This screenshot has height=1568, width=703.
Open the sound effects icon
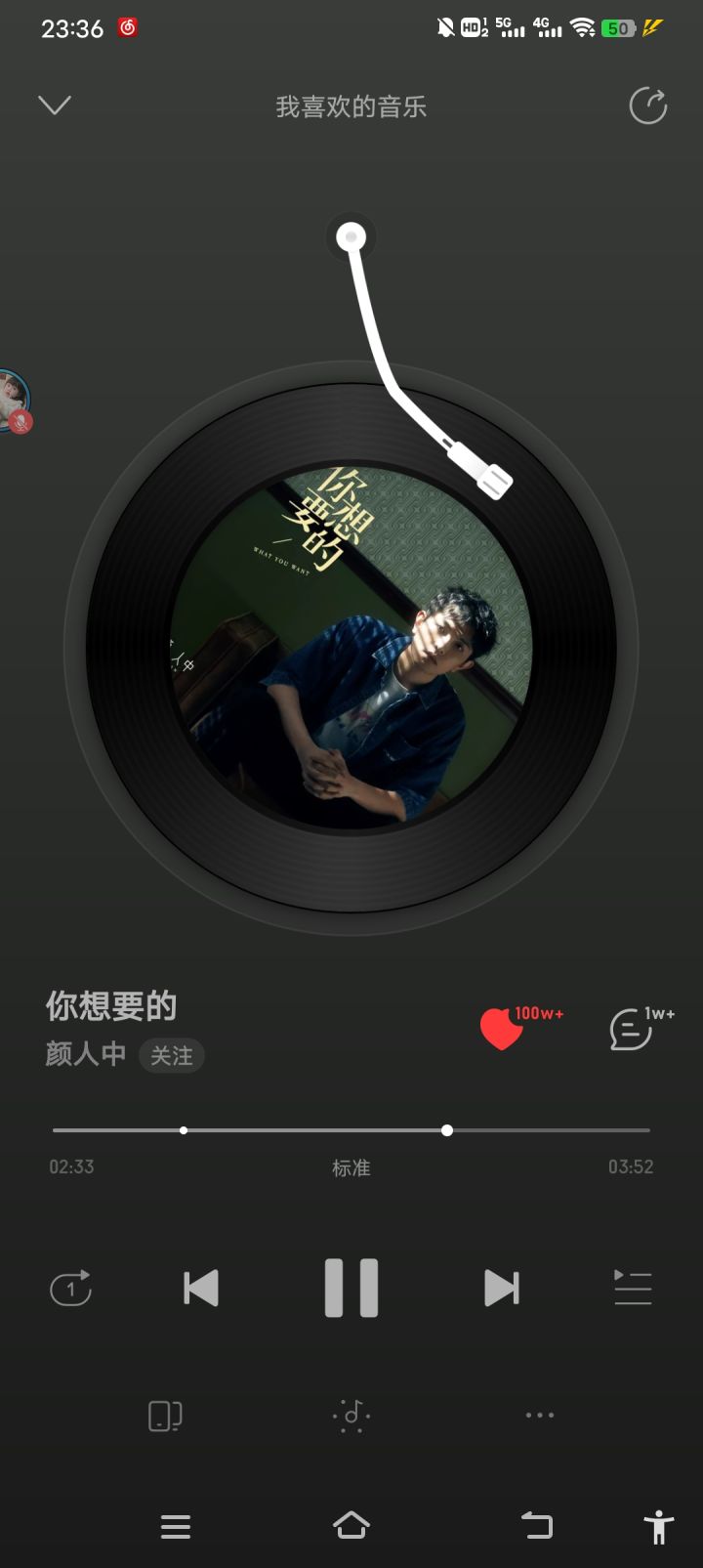[351, 1416]
